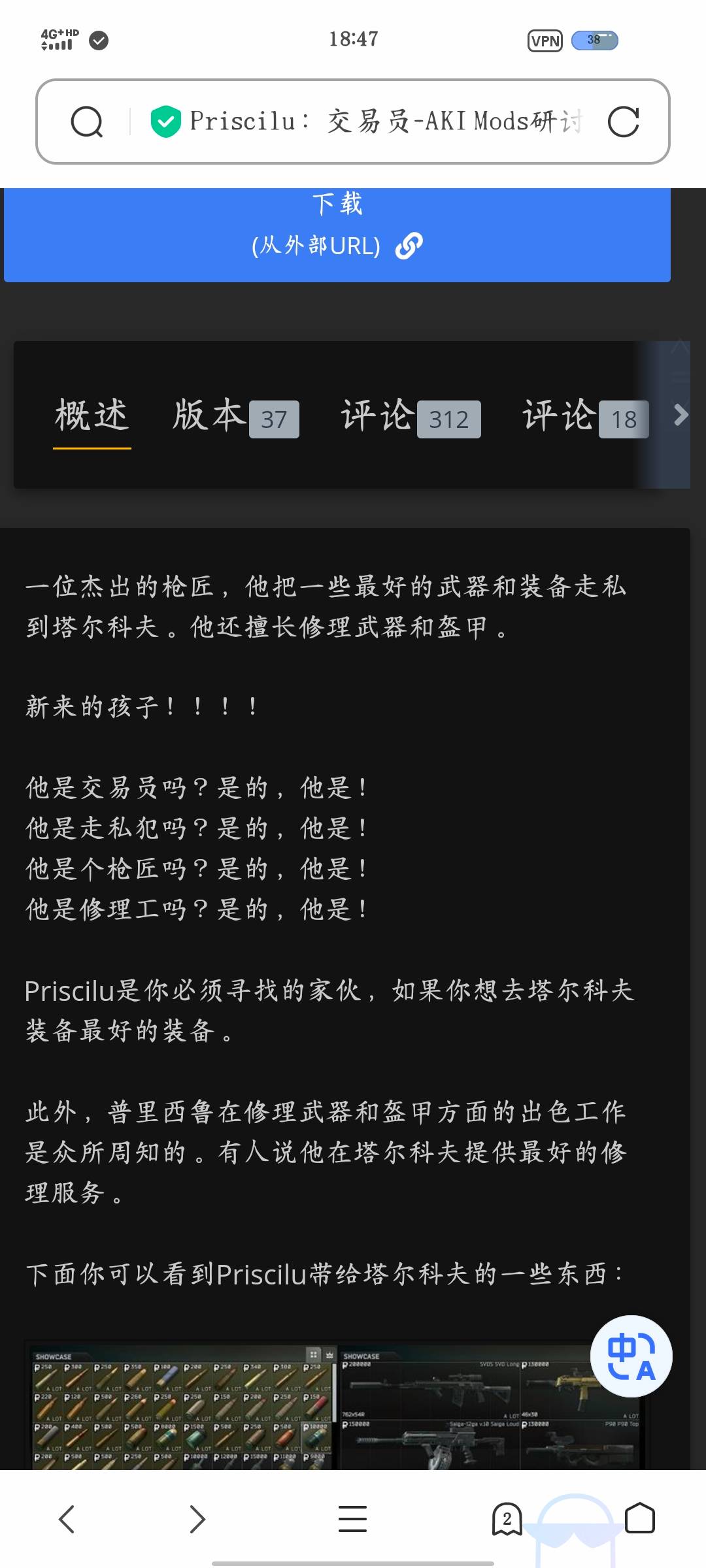
Task: Tap the right arrow to reveal more tabs
Action: (681, 415)
